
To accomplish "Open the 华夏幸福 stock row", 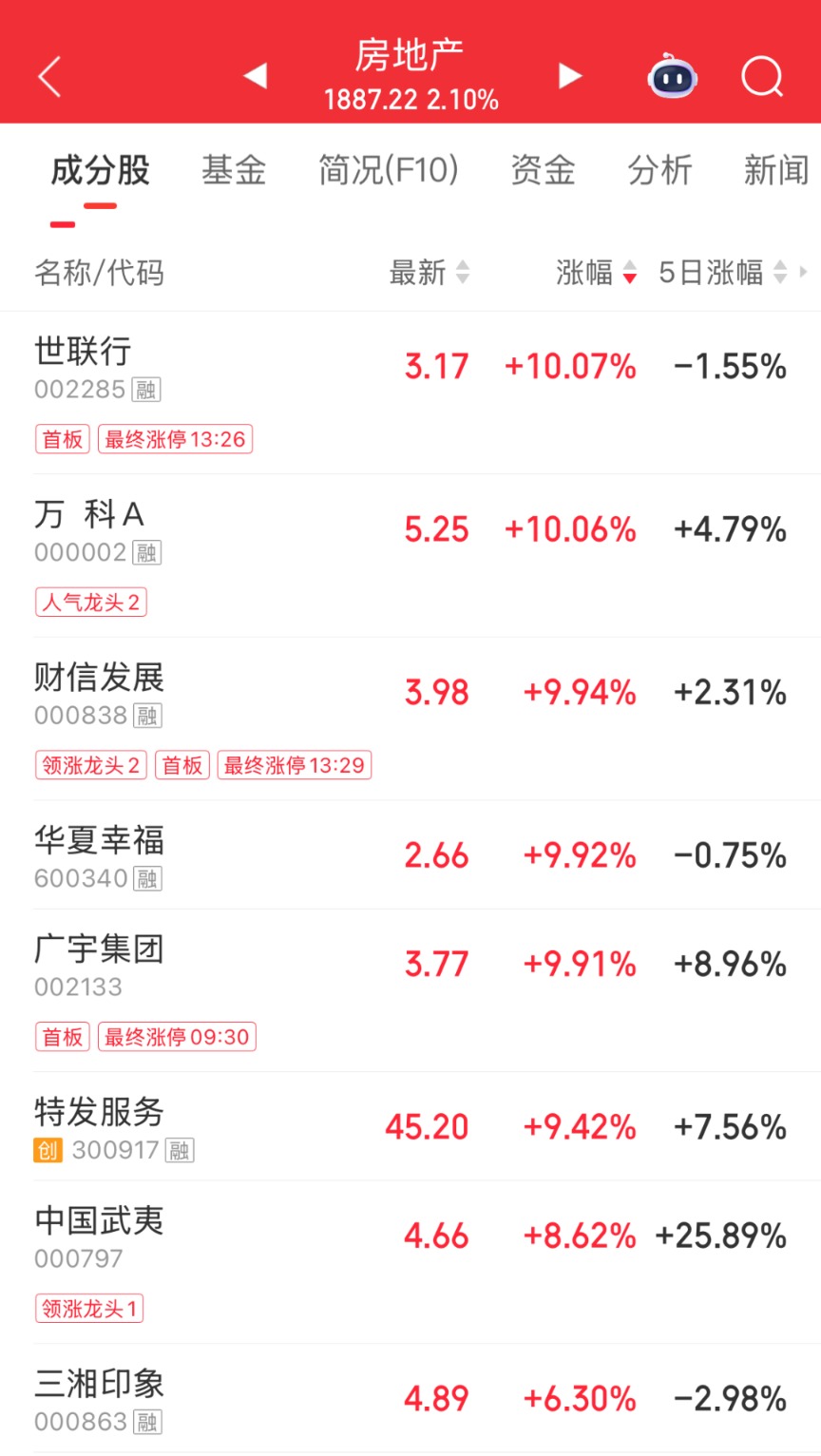I will point(410,855).
